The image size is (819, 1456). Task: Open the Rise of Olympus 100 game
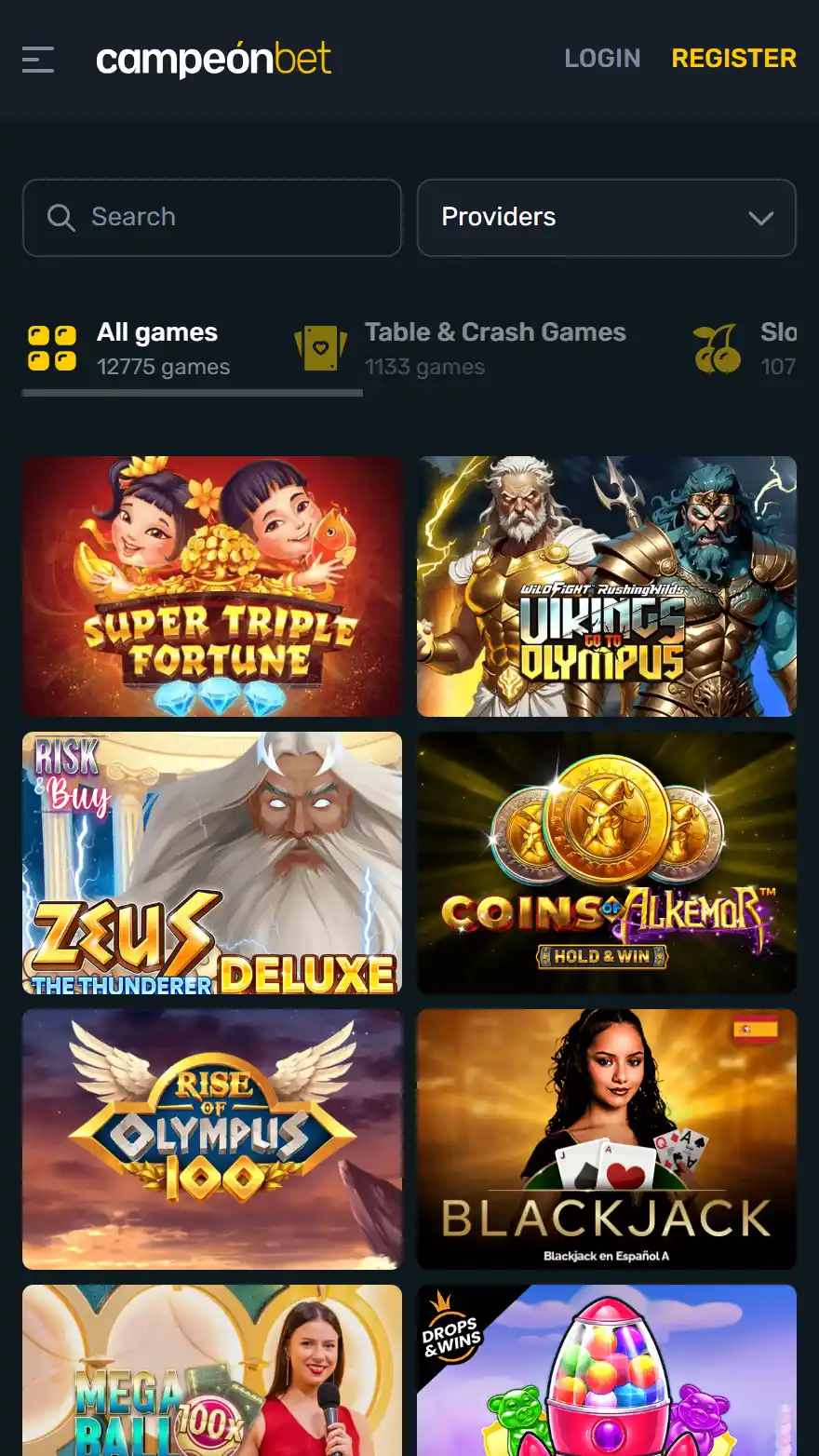(x=212, y=1139)
